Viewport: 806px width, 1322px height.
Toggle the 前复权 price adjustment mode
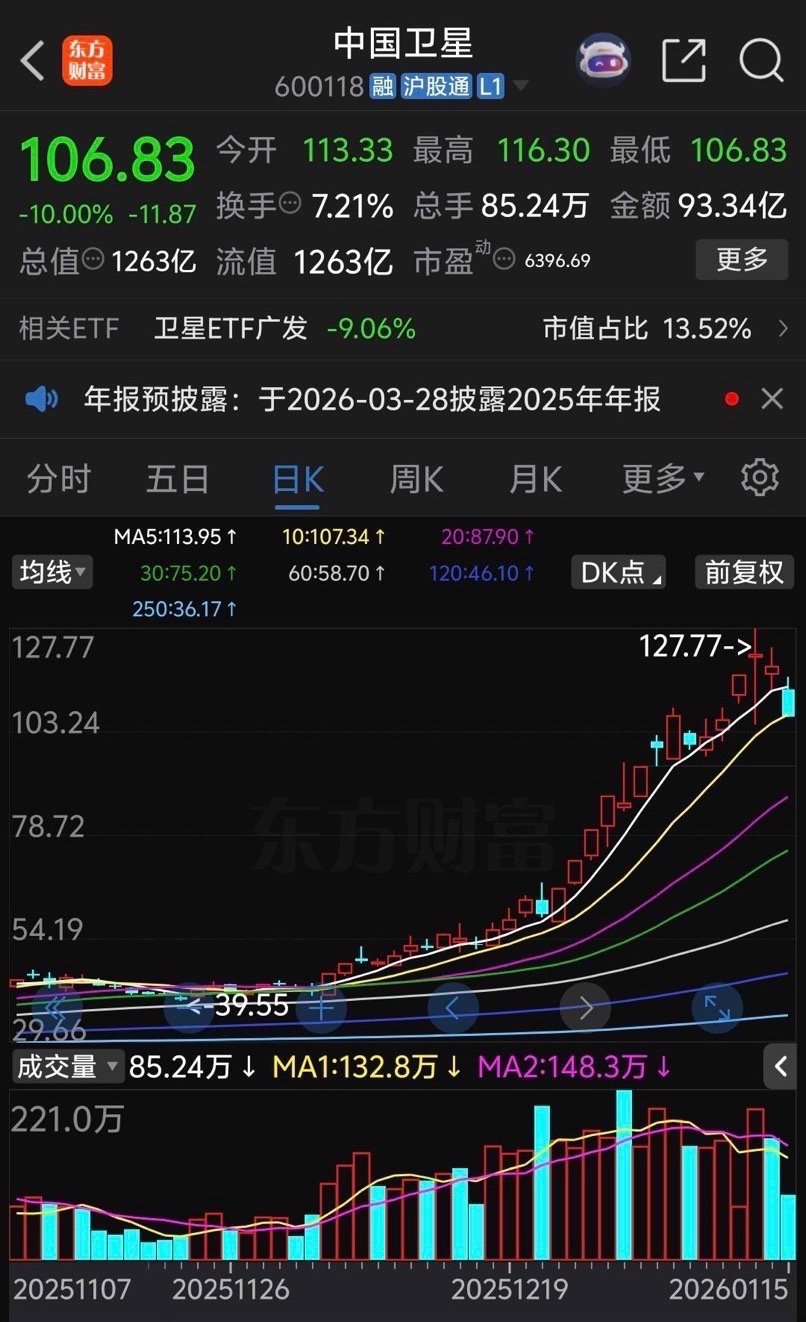pos(744,572)
